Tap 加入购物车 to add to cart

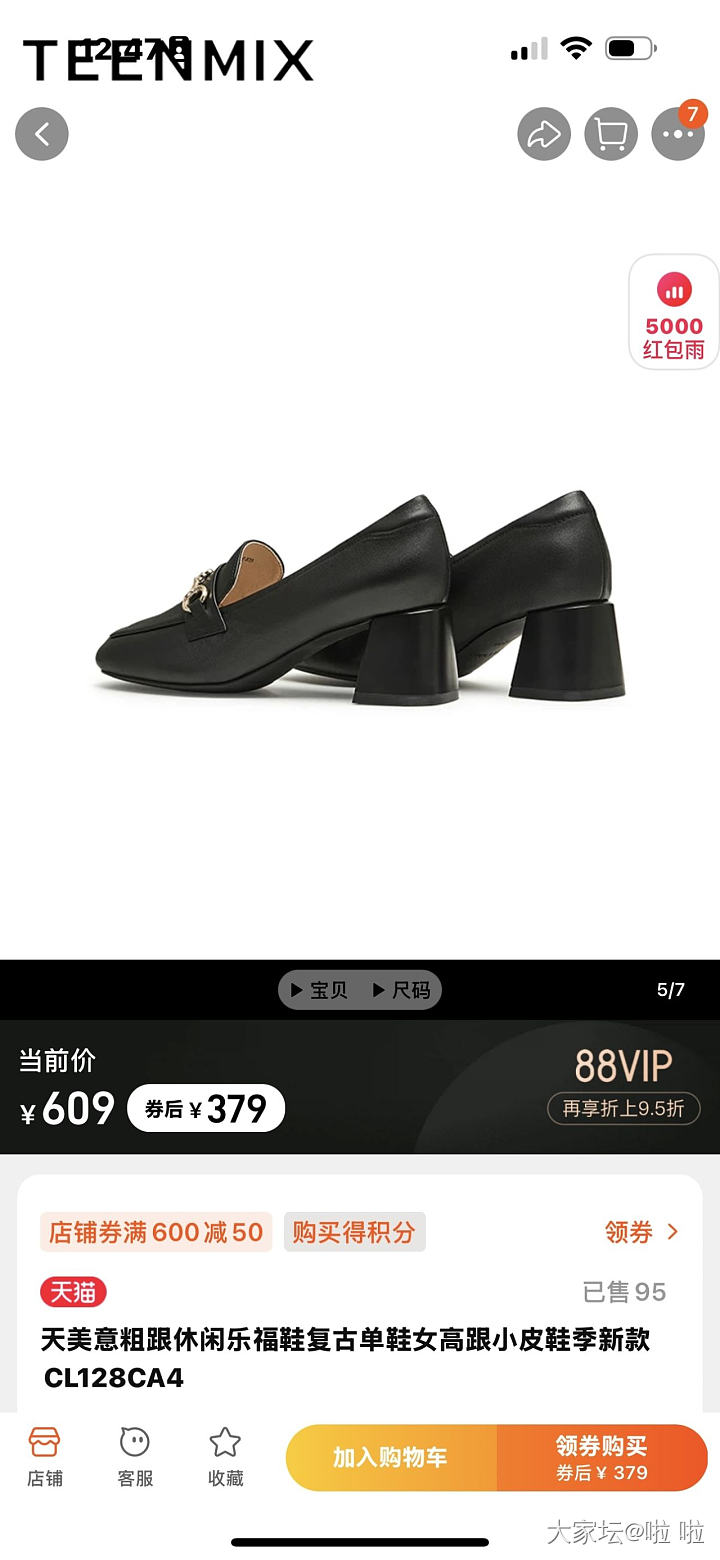pyautogui.click(x=391, y=1458)
